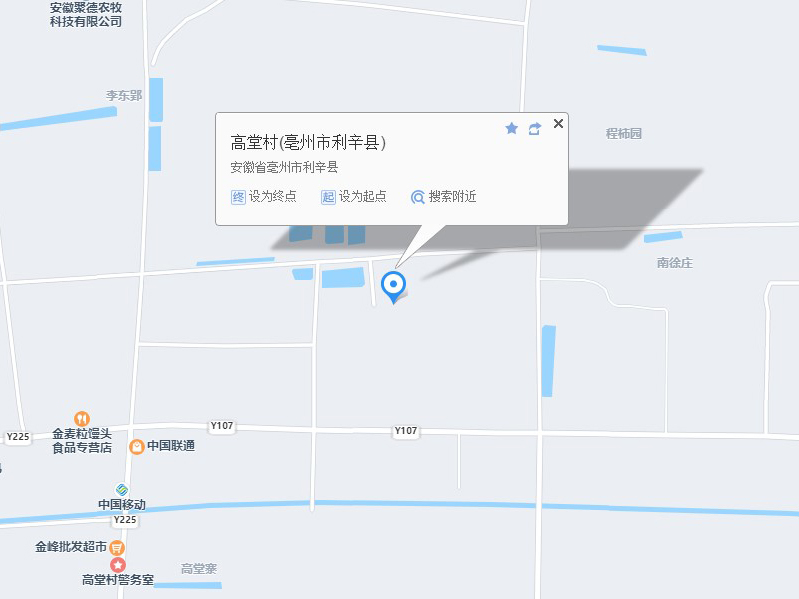Open the 金麦粒馒头食品专营店 restaurant marker
The image size is (799, 599).
click(82, 419)
